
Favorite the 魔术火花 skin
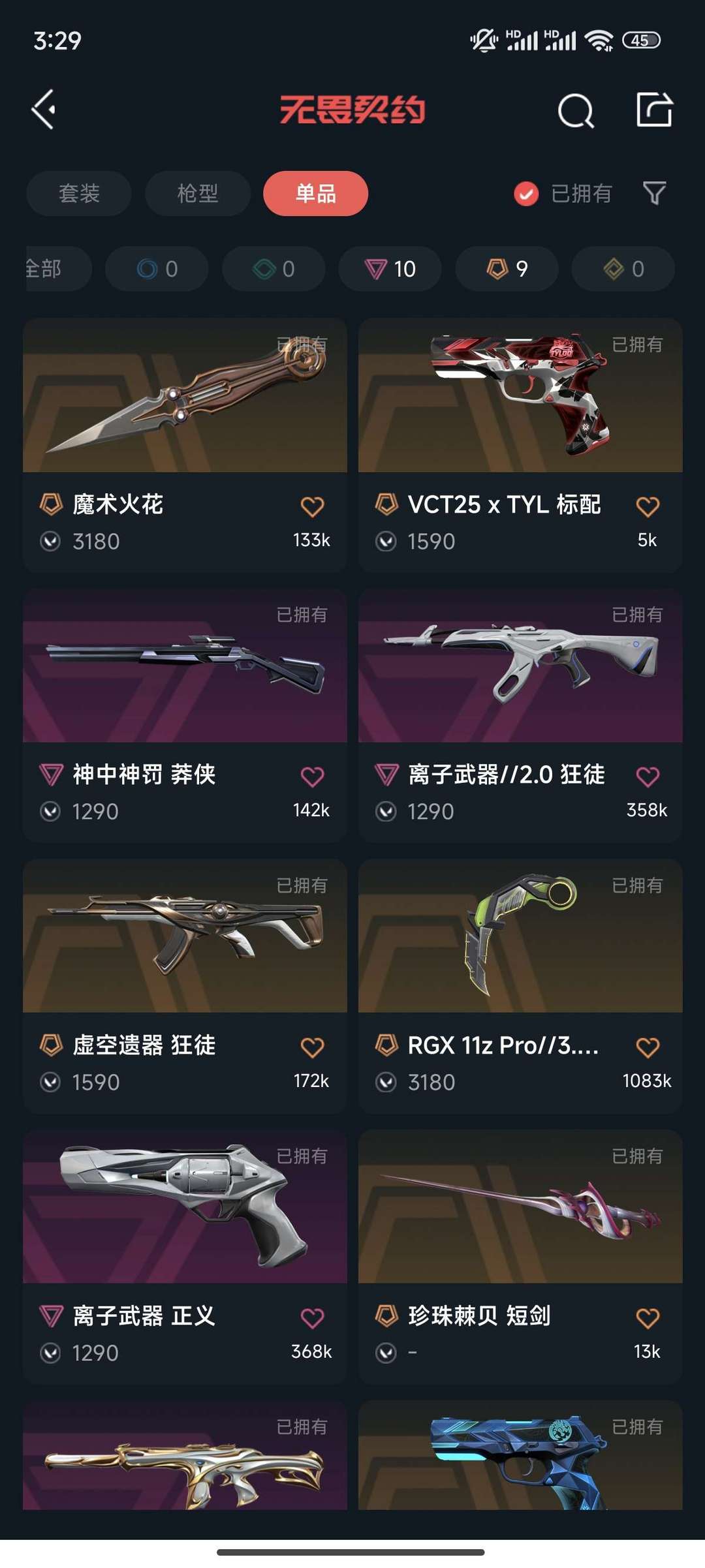click(x=312, y=506)
